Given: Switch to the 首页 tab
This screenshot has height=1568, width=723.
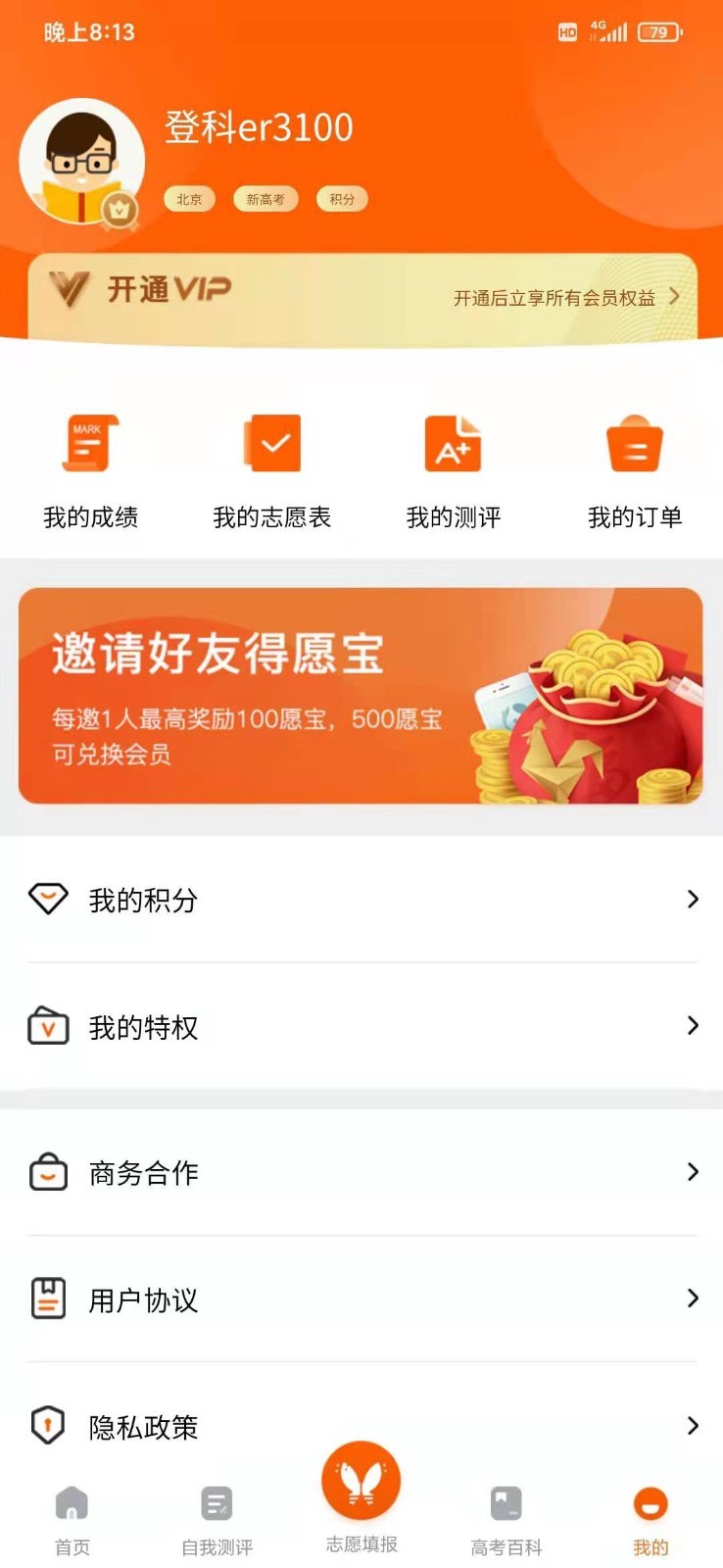Looking at the screenshot, I should pyautogui.click(x=72, y=1519).
